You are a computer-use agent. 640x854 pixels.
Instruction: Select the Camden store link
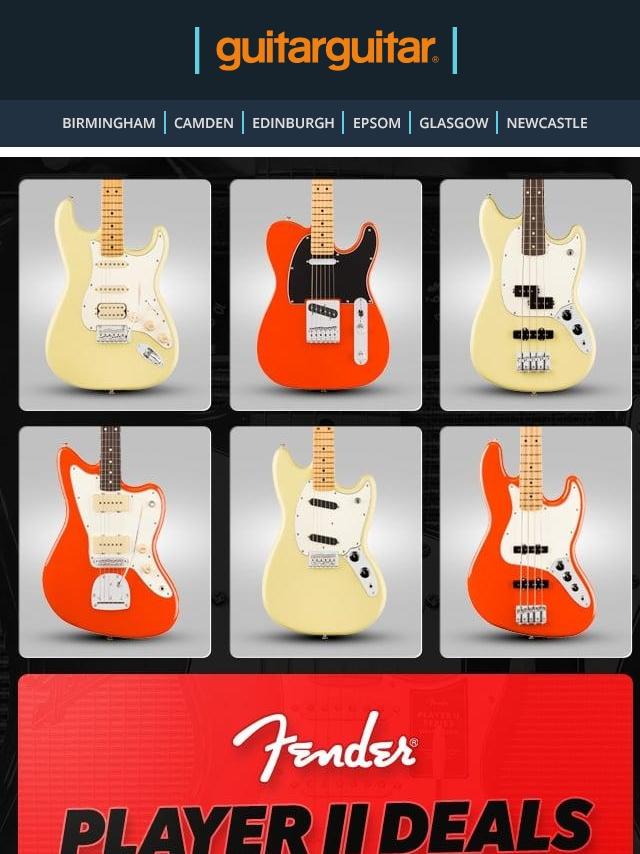(x=204, y=123)
